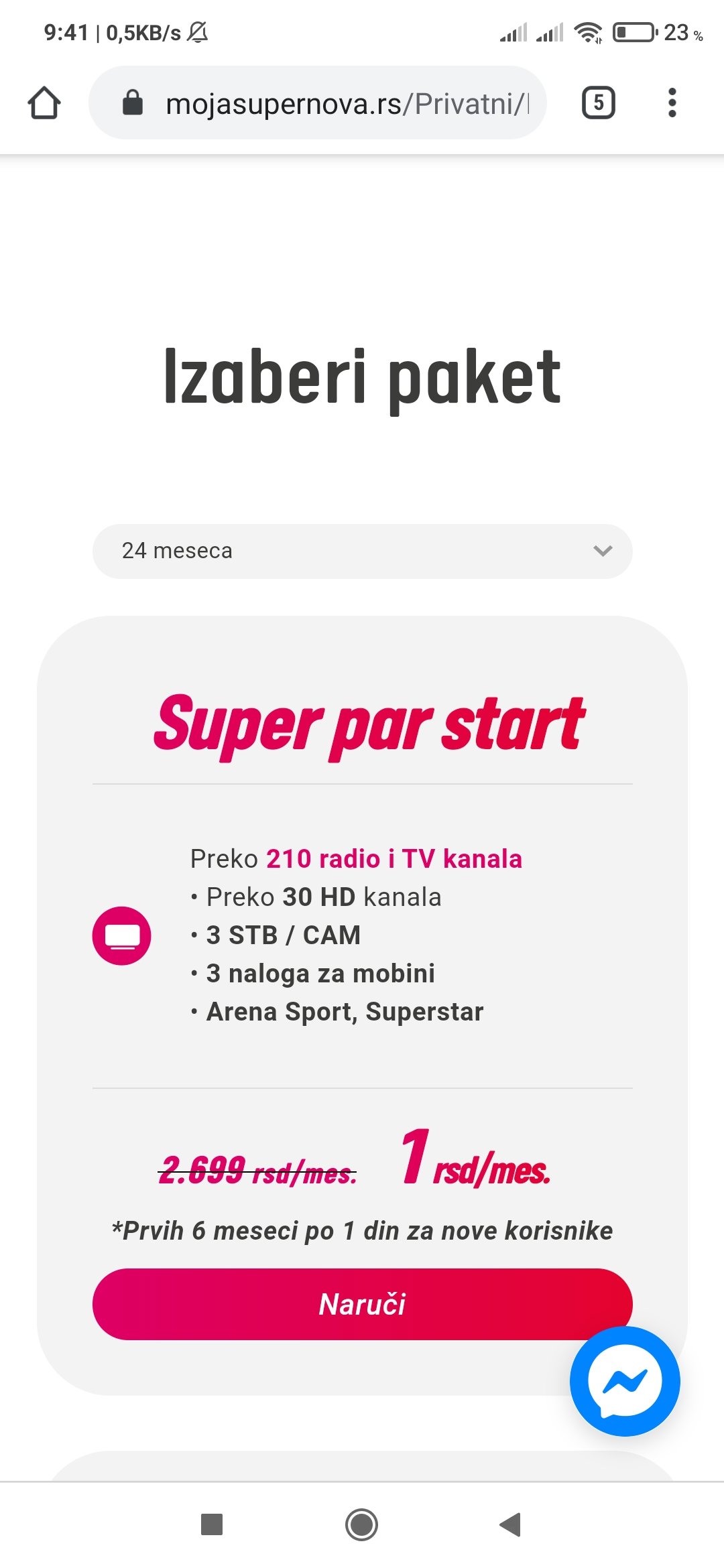Expand the 24 meseca contract dropdown

362,551
